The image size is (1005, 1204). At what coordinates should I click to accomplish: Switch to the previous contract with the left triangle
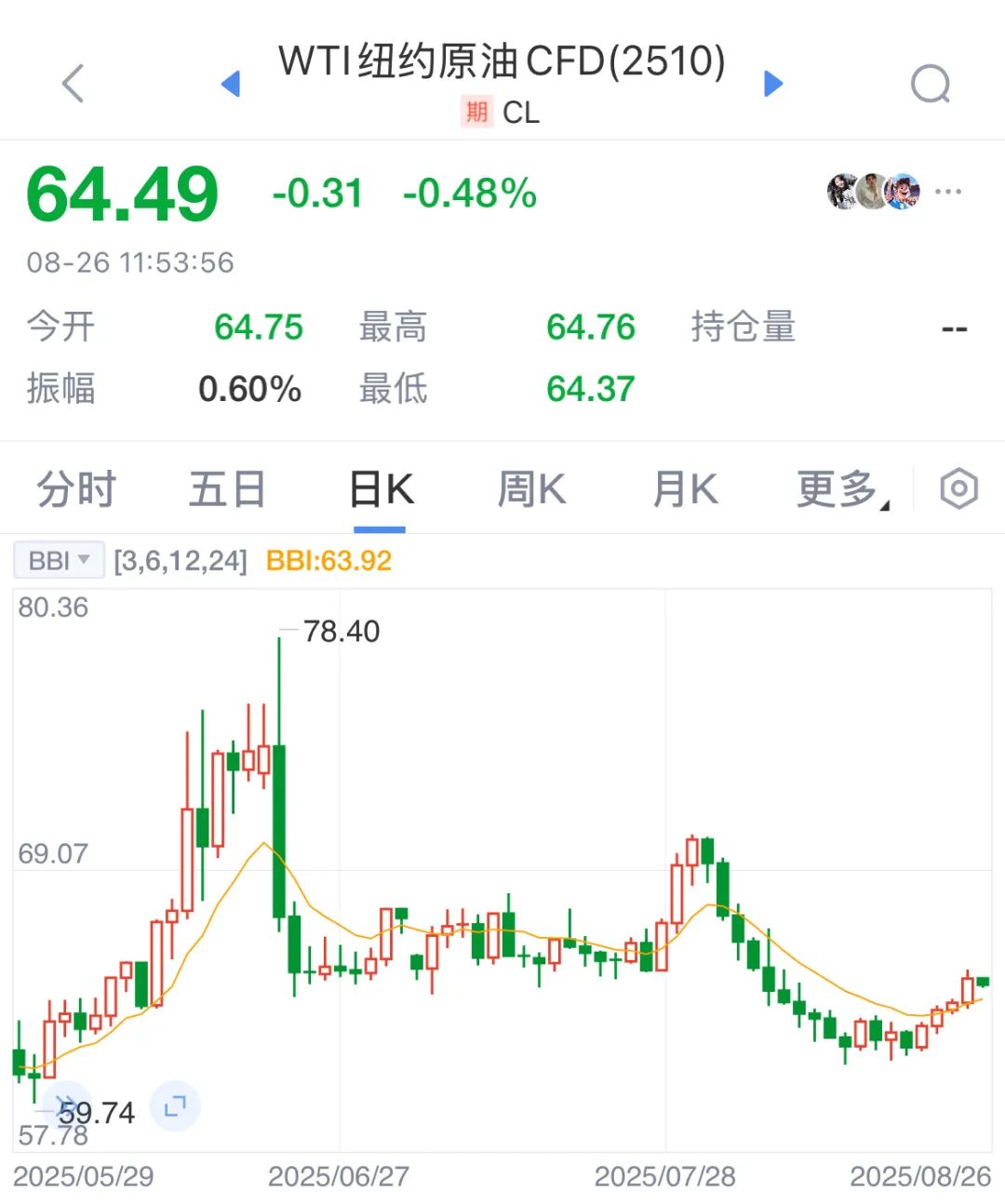pos(231,84)
